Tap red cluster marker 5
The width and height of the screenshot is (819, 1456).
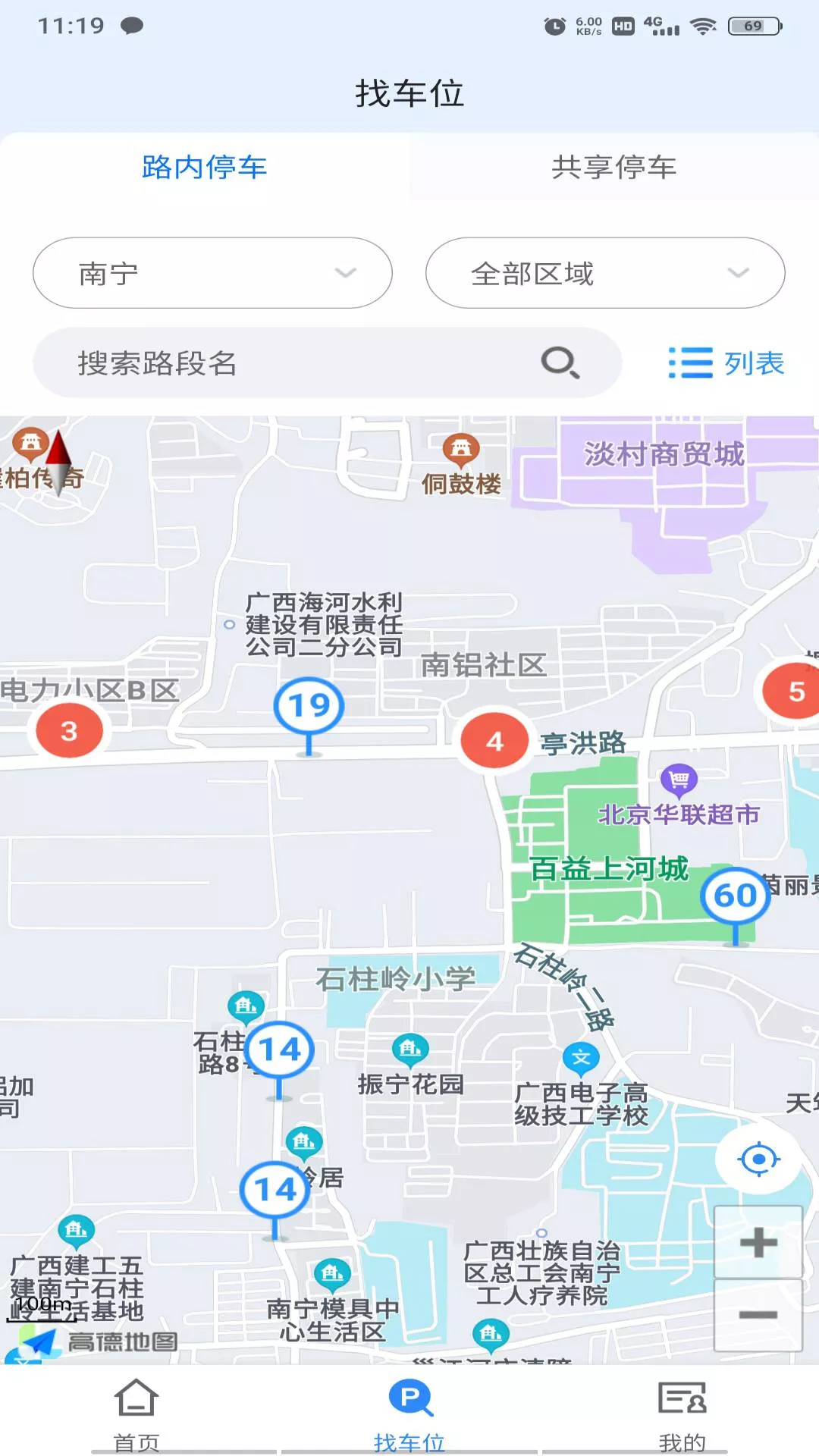795,691
